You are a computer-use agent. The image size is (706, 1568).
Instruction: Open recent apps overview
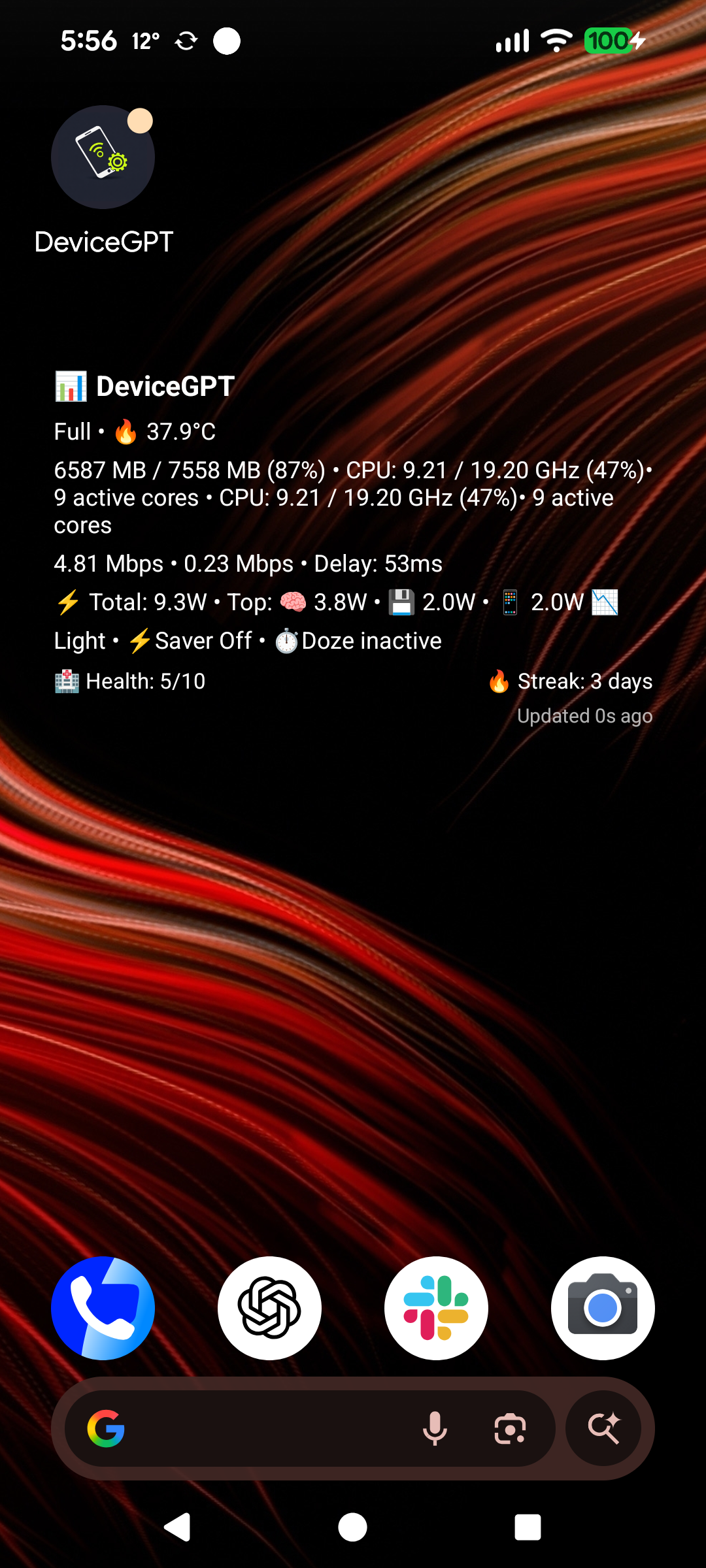[x=528, y=1527]
